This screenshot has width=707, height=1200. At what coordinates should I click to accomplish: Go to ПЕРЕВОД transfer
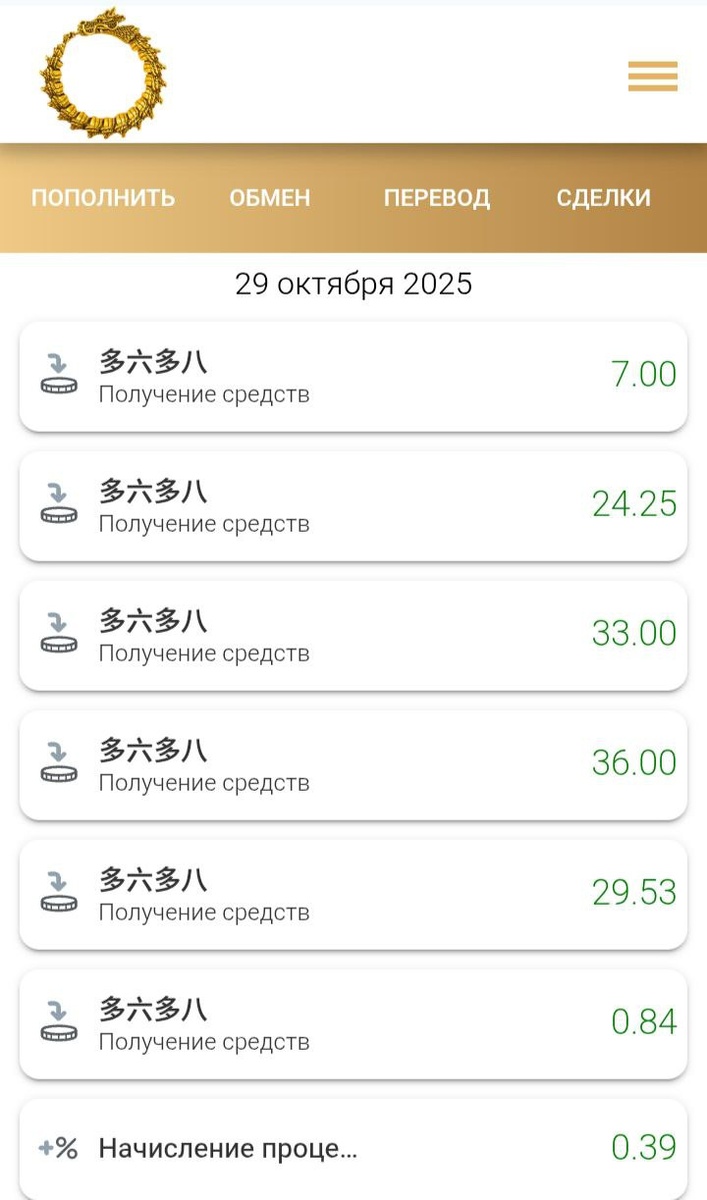[x=437, y=198]
